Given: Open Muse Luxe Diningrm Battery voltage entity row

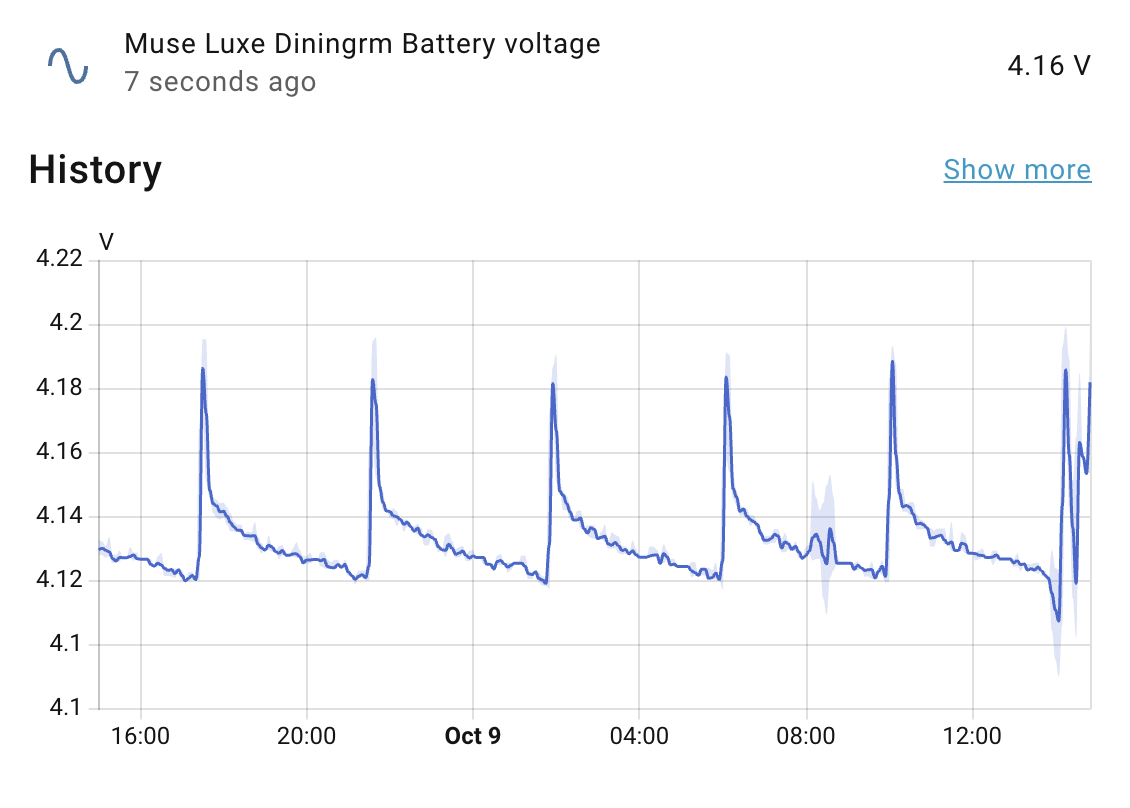Looking at the screenshot, I should [x=362, y=62].
